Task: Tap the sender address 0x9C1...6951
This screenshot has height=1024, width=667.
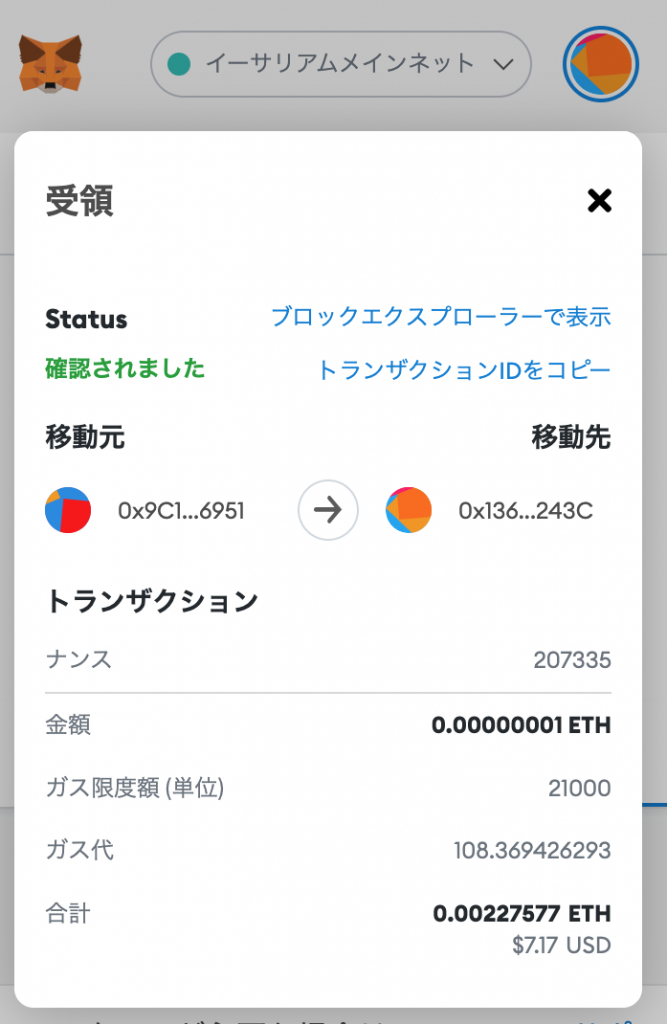Action: [181, 511]
